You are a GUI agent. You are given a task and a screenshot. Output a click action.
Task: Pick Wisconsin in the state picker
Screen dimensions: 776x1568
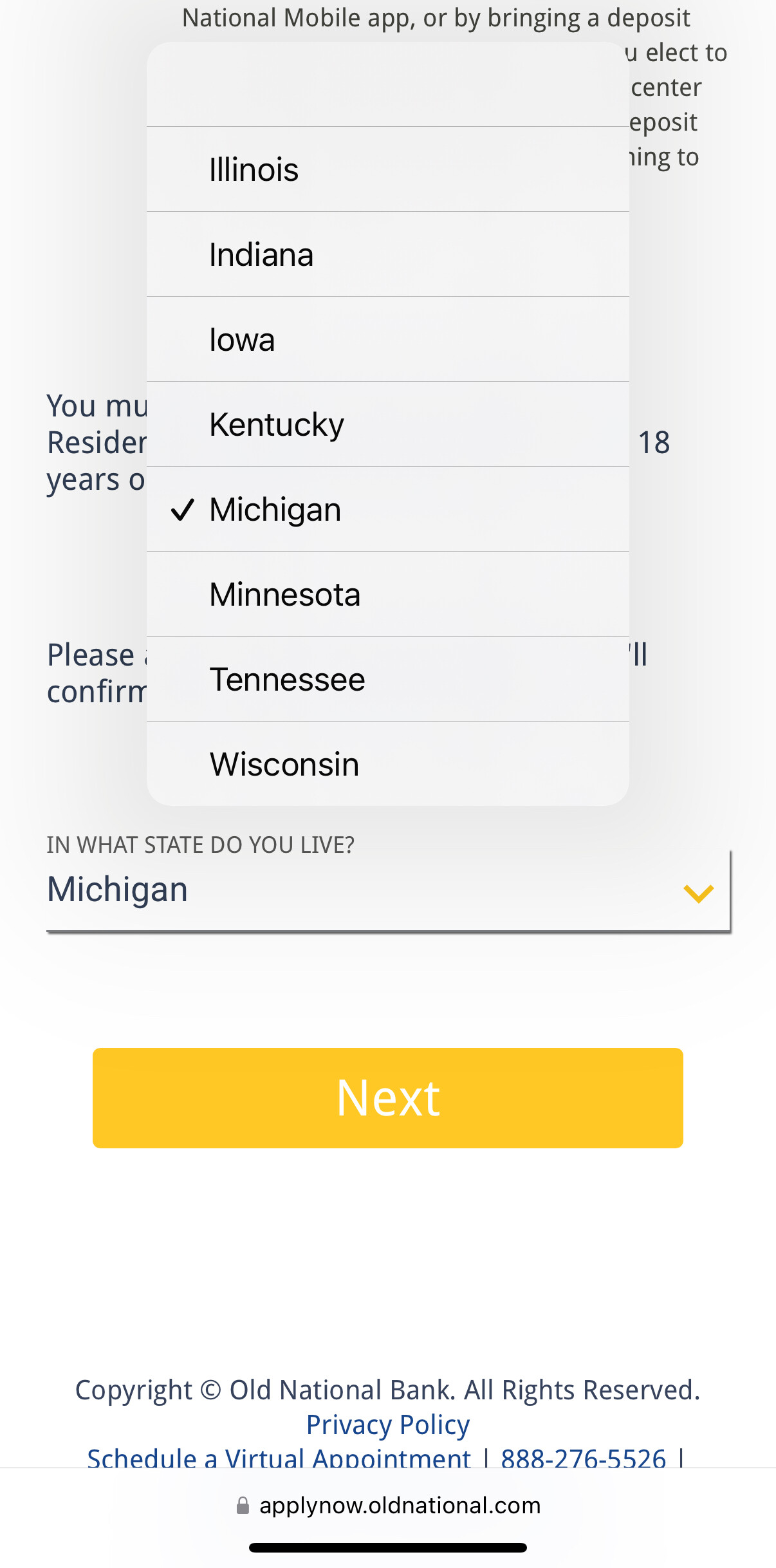(387, 765)
